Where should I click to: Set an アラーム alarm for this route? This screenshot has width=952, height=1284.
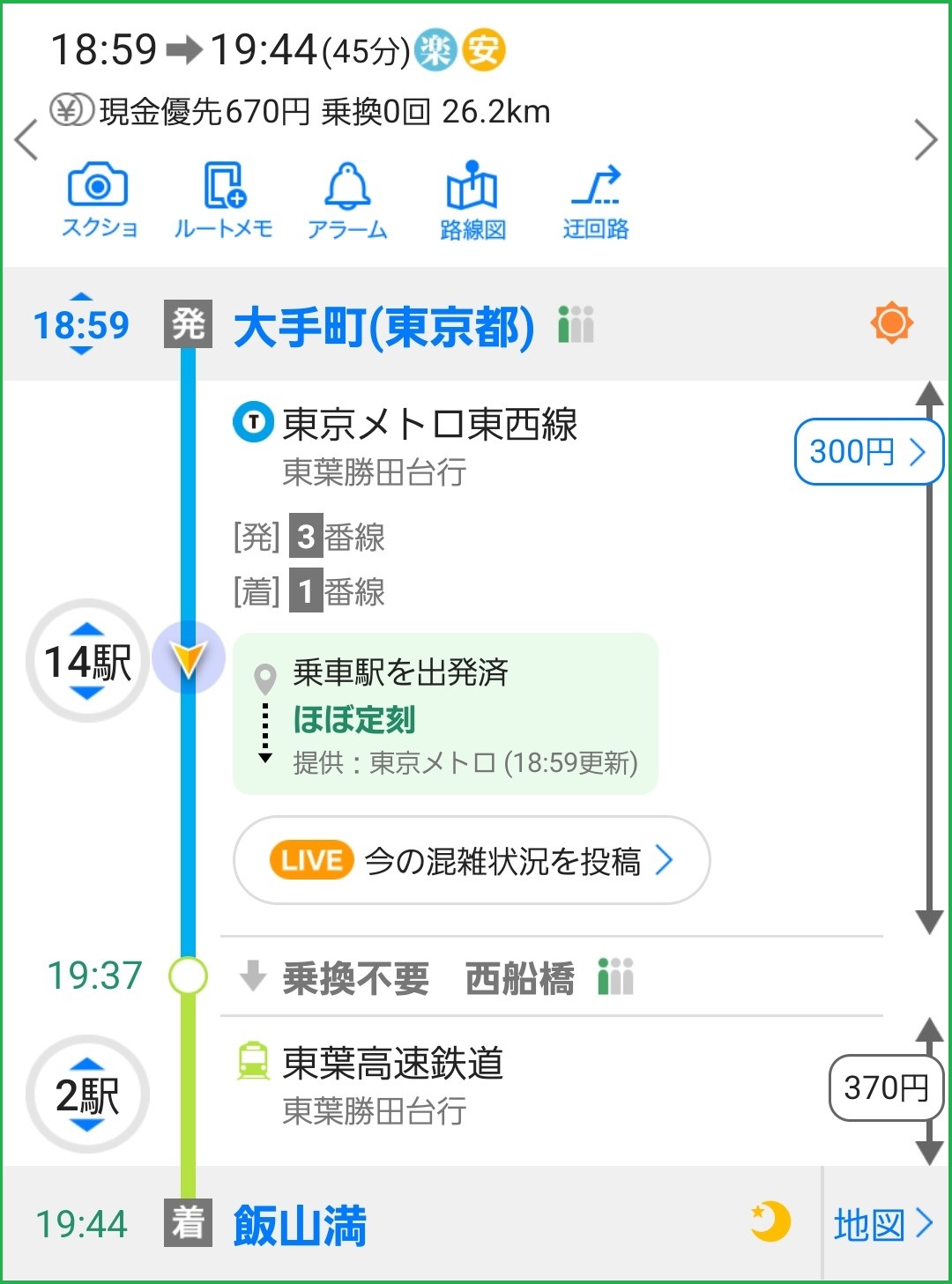[347, 200]
